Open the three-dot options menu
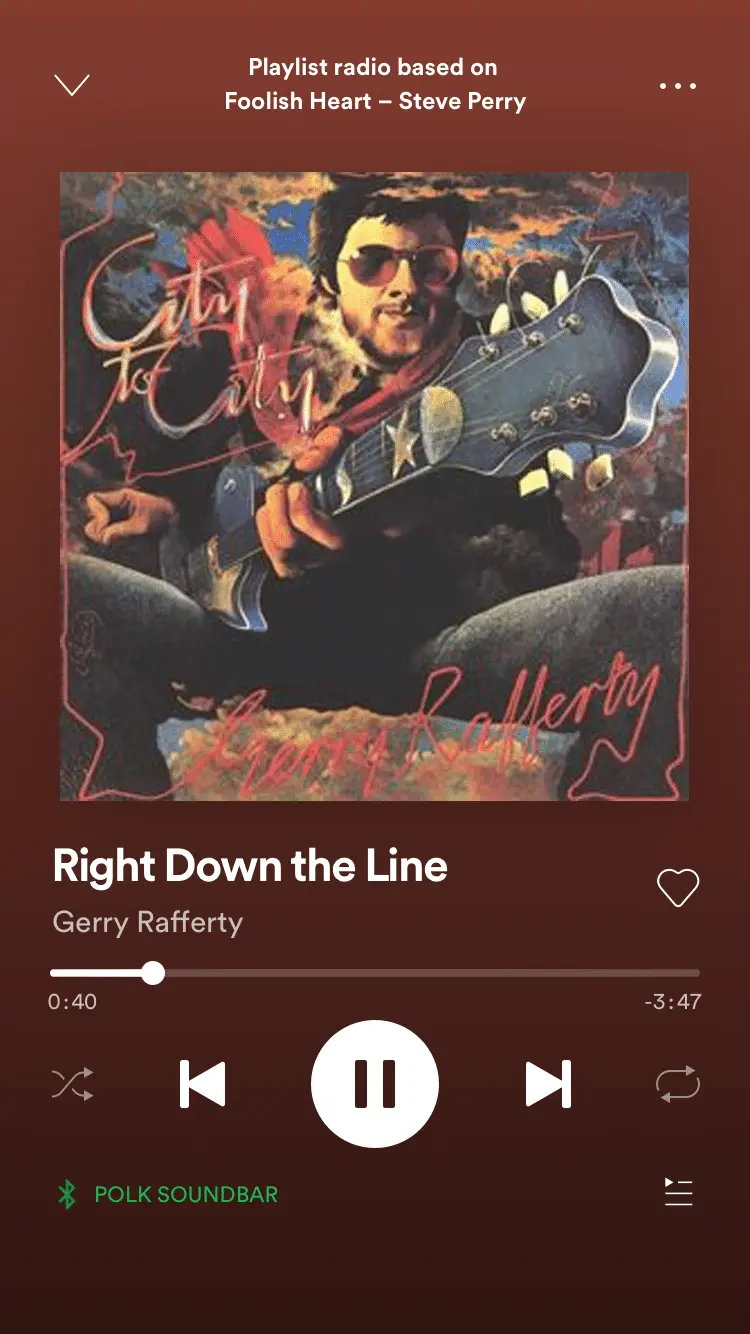The image size is (750, 1334). (677, 86)
